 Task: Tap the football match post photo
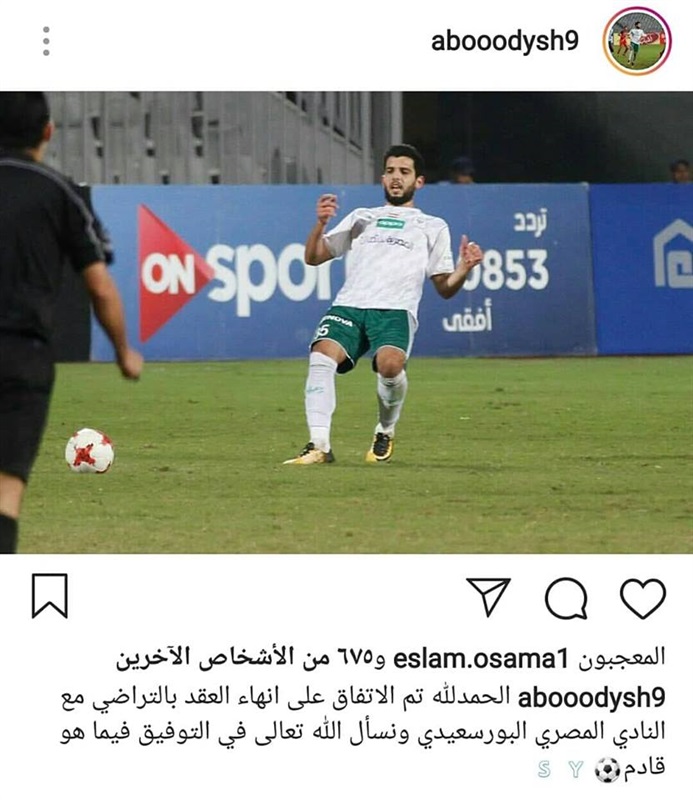click(346, 322)
